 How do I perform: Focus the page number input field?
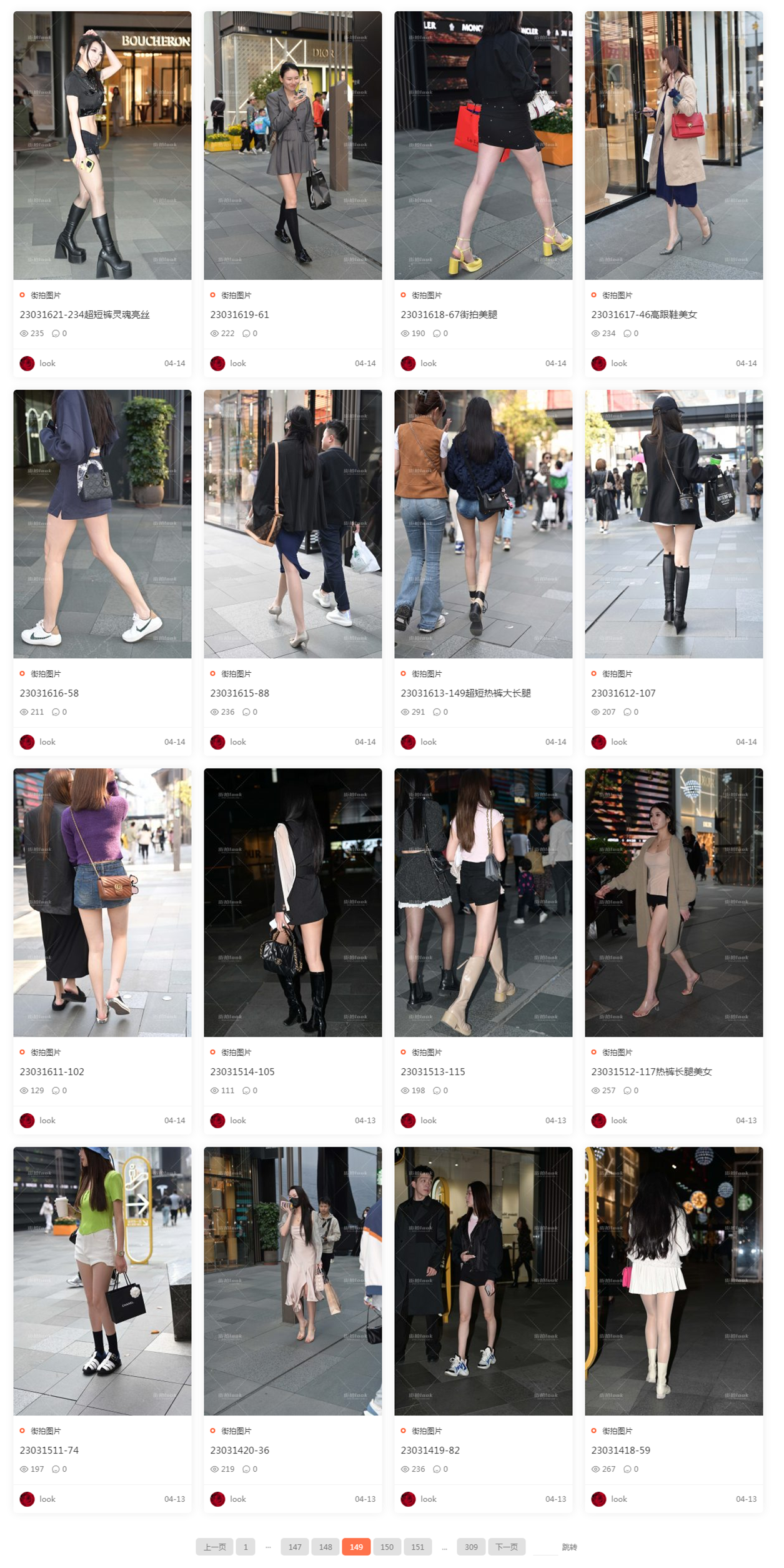pos(545,1547)
